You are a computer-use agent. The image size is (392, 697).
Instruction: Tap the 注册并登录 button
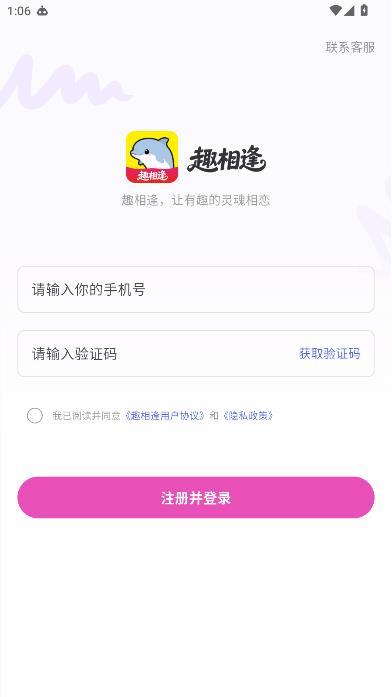click(196, 497)
